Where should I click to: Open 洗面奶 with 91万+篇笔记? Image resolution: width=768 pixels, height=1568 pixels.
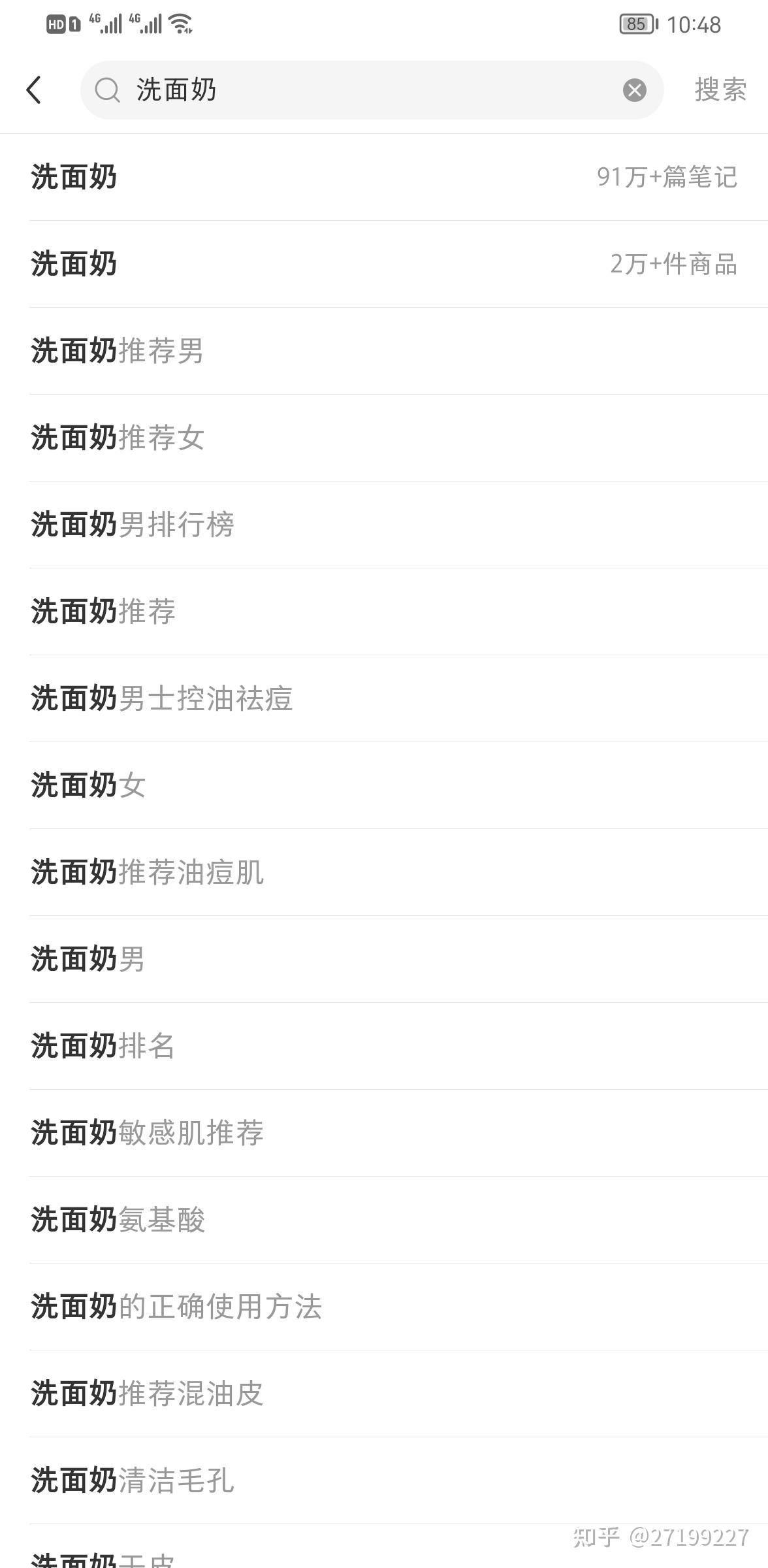[x=384, y=177]
